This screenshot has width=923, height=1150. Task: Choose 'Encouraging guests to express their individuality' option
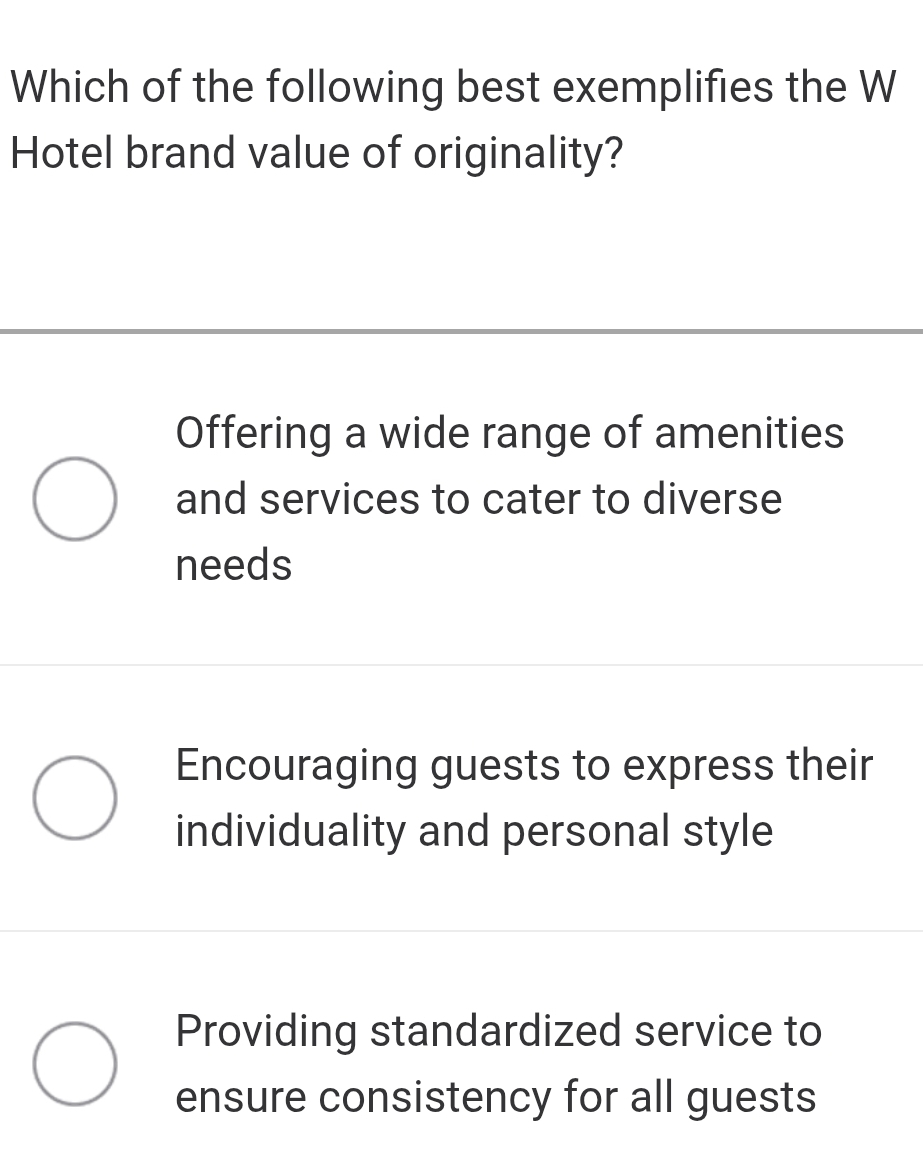pyautogui.click(x=74, y=797)
